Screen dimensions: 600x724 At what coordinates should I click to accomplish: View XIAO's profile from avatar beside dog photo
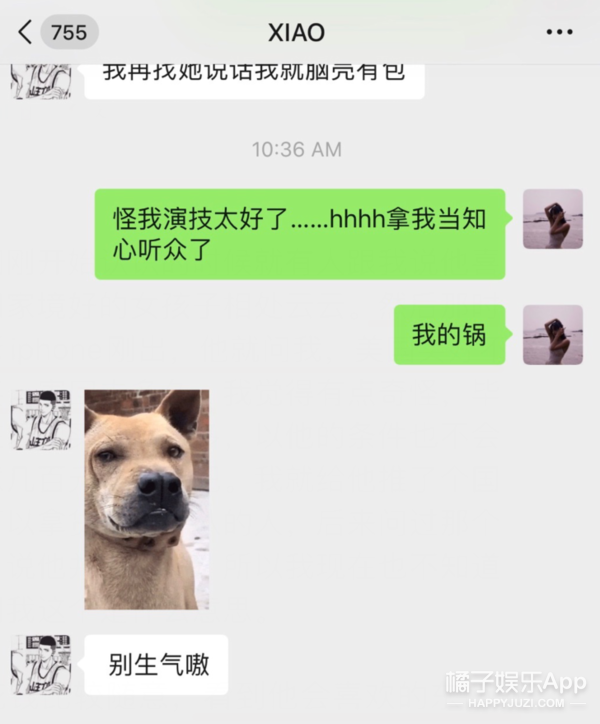[41, 419]
